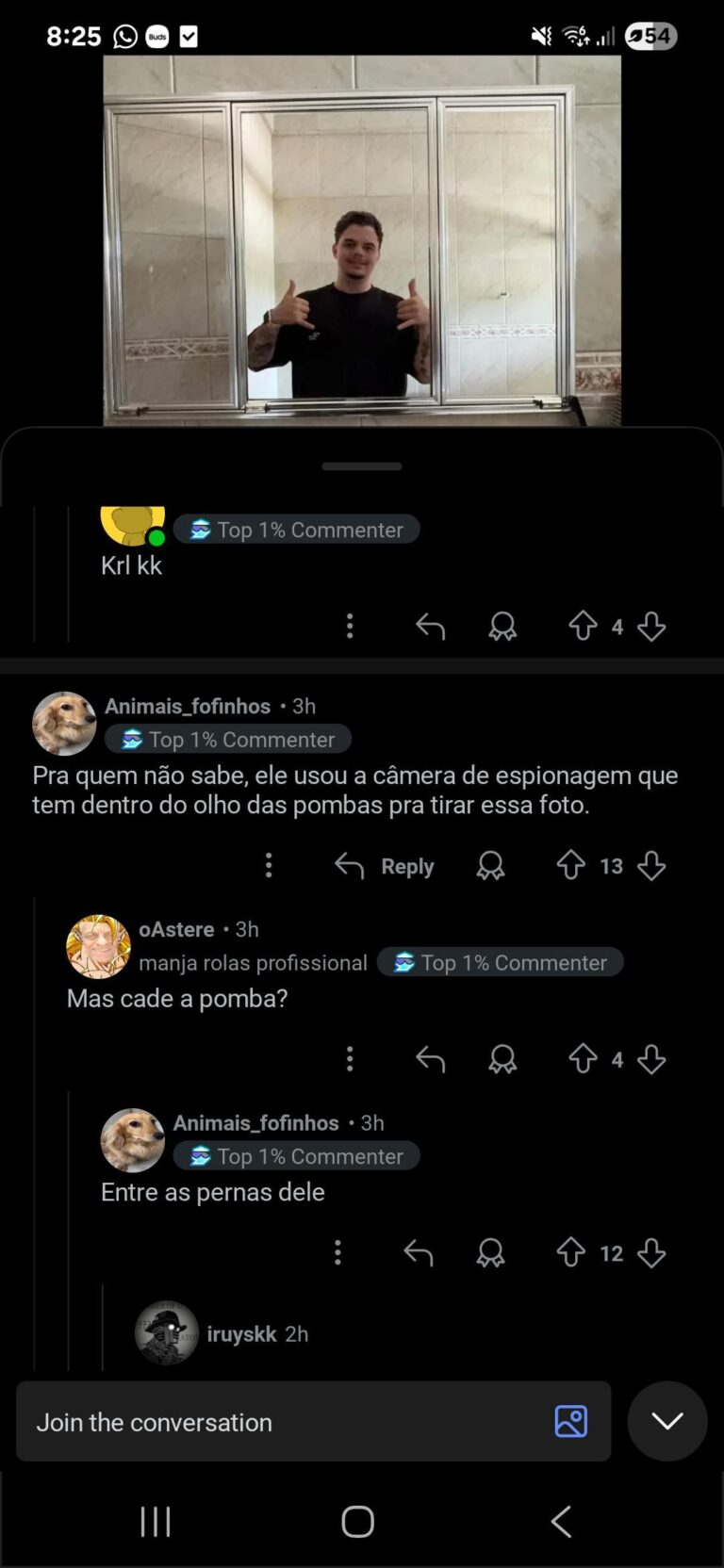This screenshot has width=724, height=1568.
Task: Downvote the "Krl kk" comment
Action: [651, 626]
